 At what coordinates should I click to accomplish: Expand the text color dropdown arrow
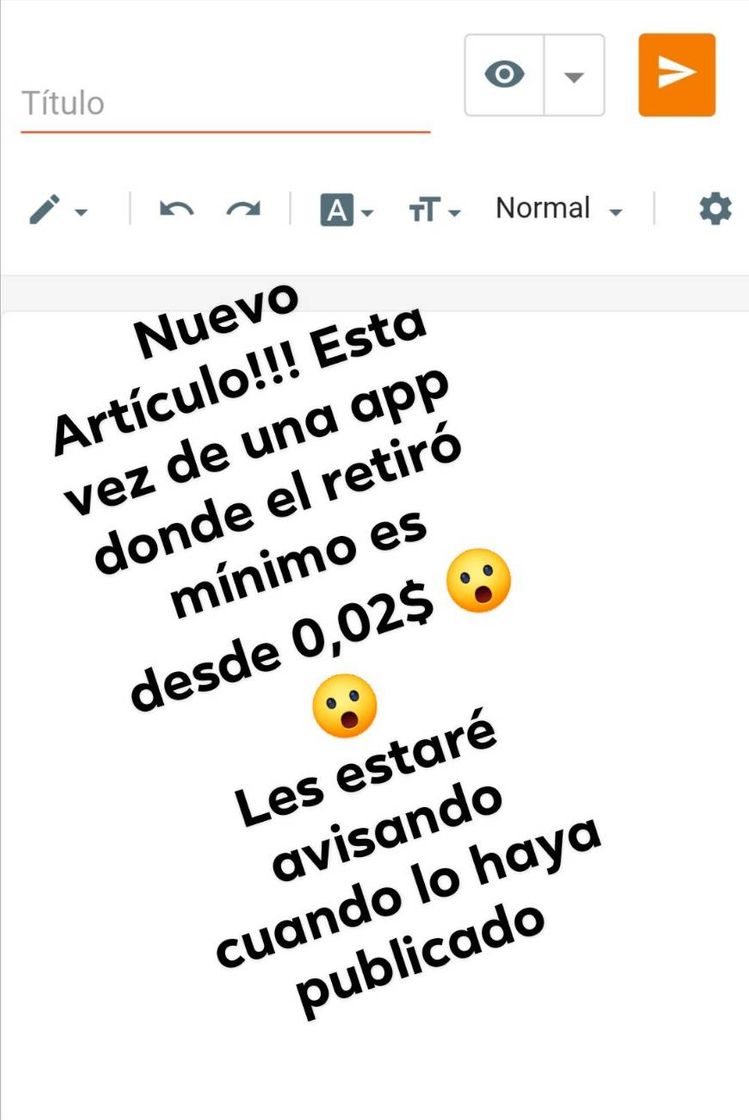pyautogui.click(x=366, y=214)
